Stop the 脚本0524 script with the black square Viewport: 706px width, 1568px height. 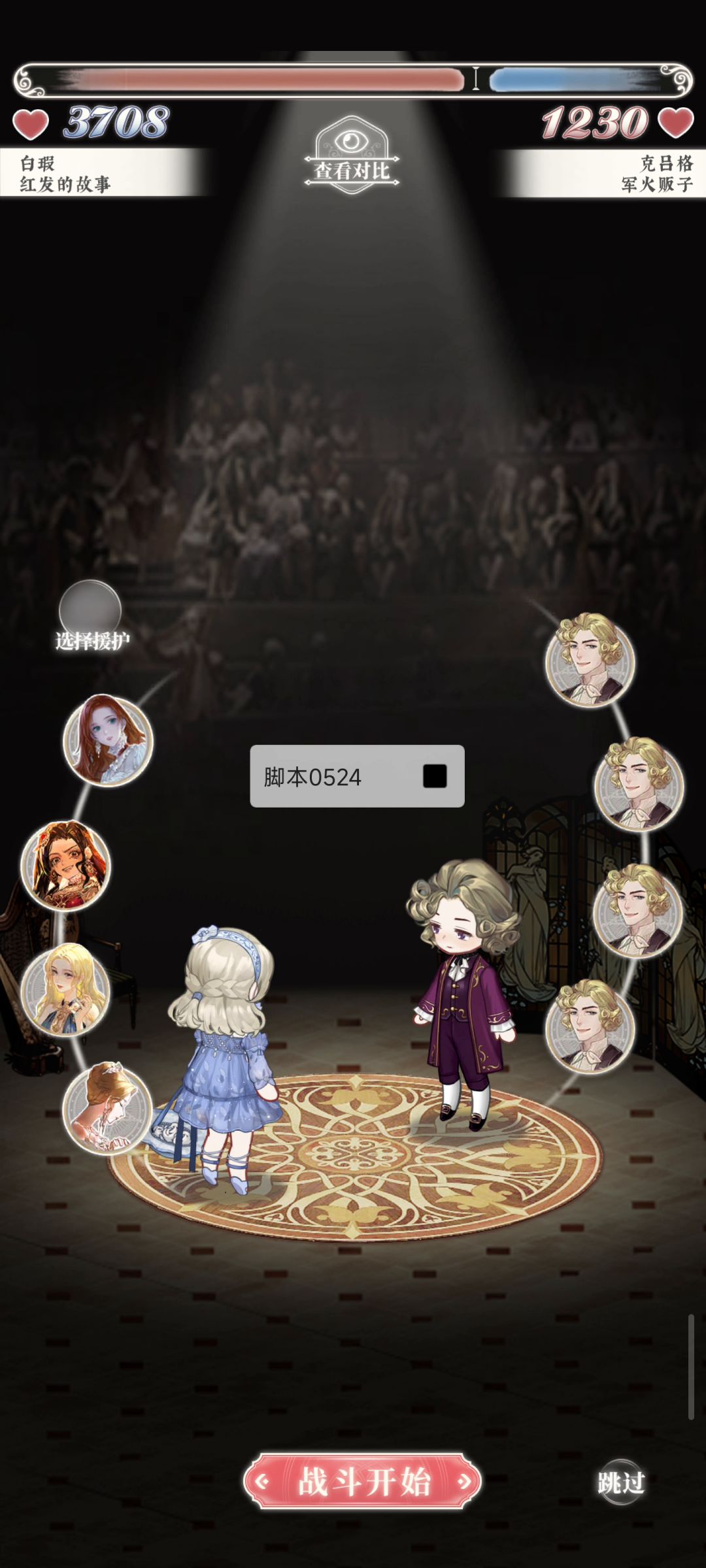click(435, 776)
